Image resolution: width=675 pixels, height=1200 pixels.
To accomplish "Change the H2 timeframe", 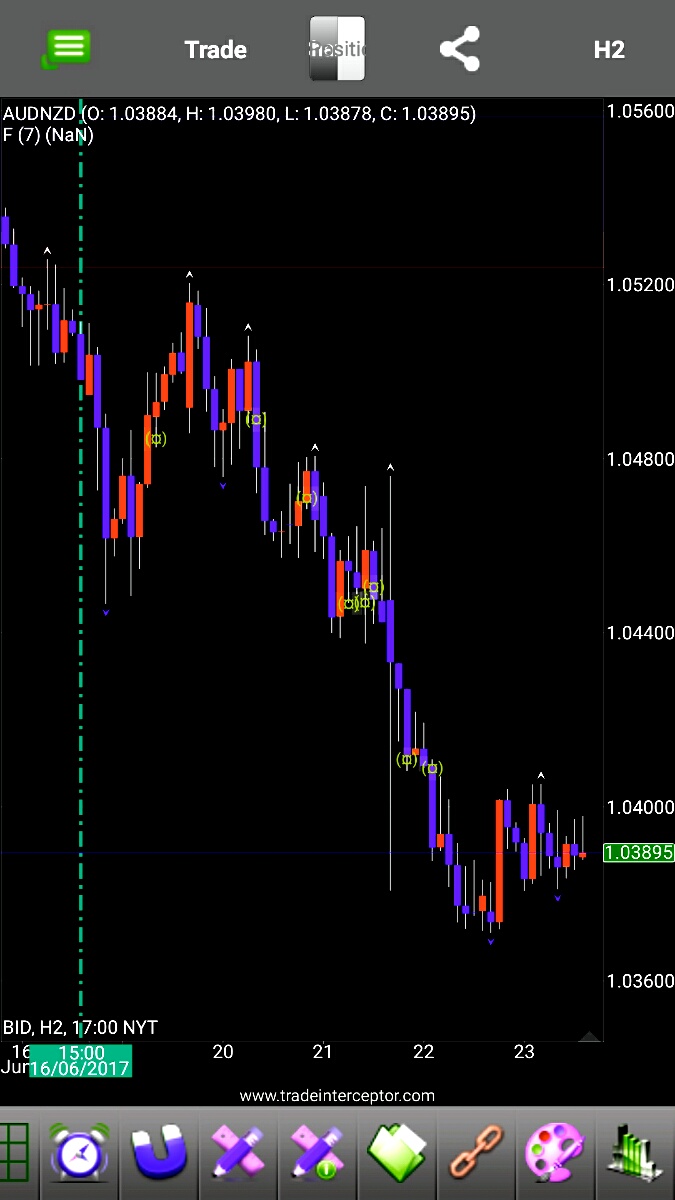I will 609,50.
